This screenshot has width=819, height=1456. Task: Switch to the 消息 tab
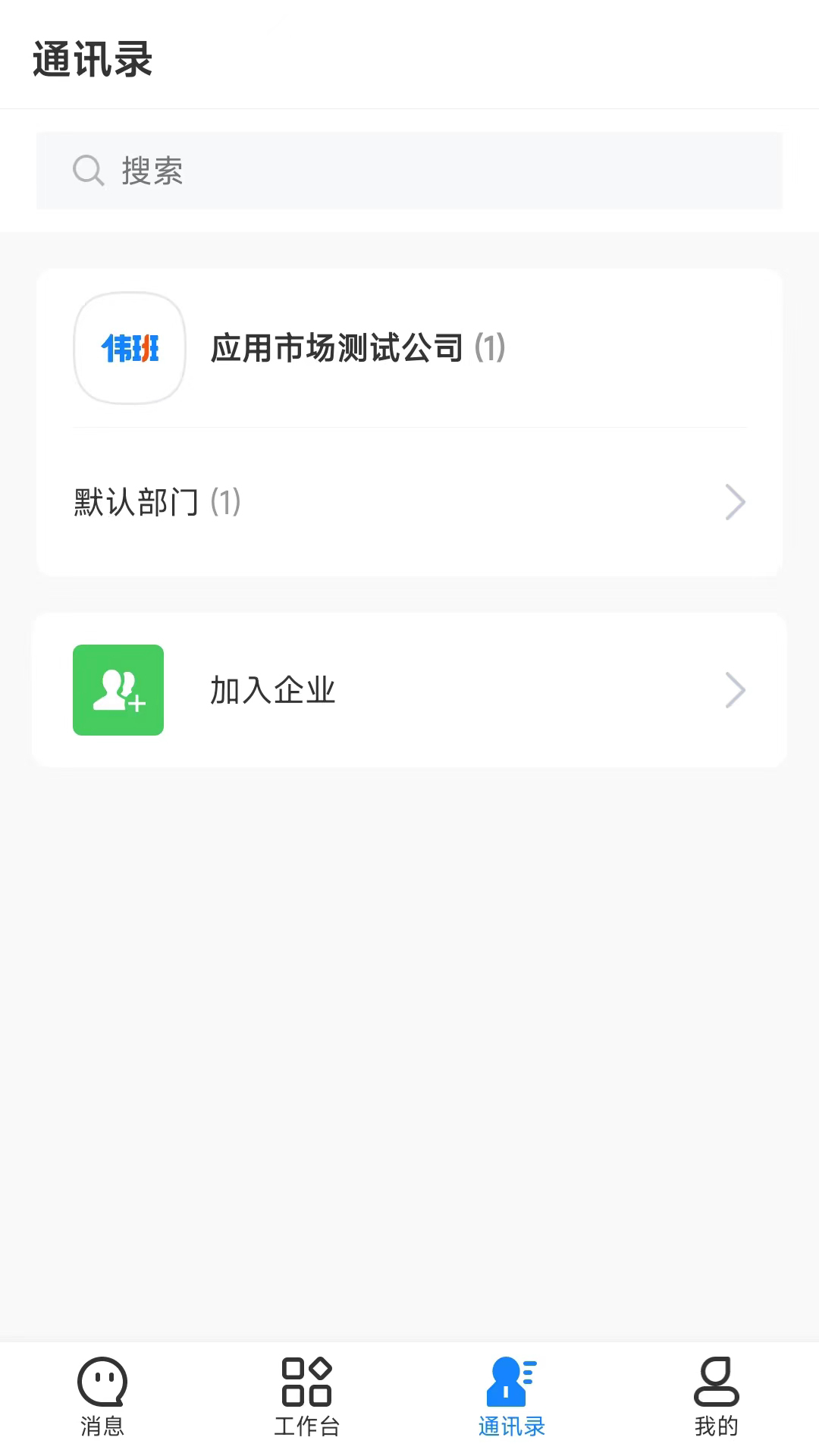(102, 1397)
